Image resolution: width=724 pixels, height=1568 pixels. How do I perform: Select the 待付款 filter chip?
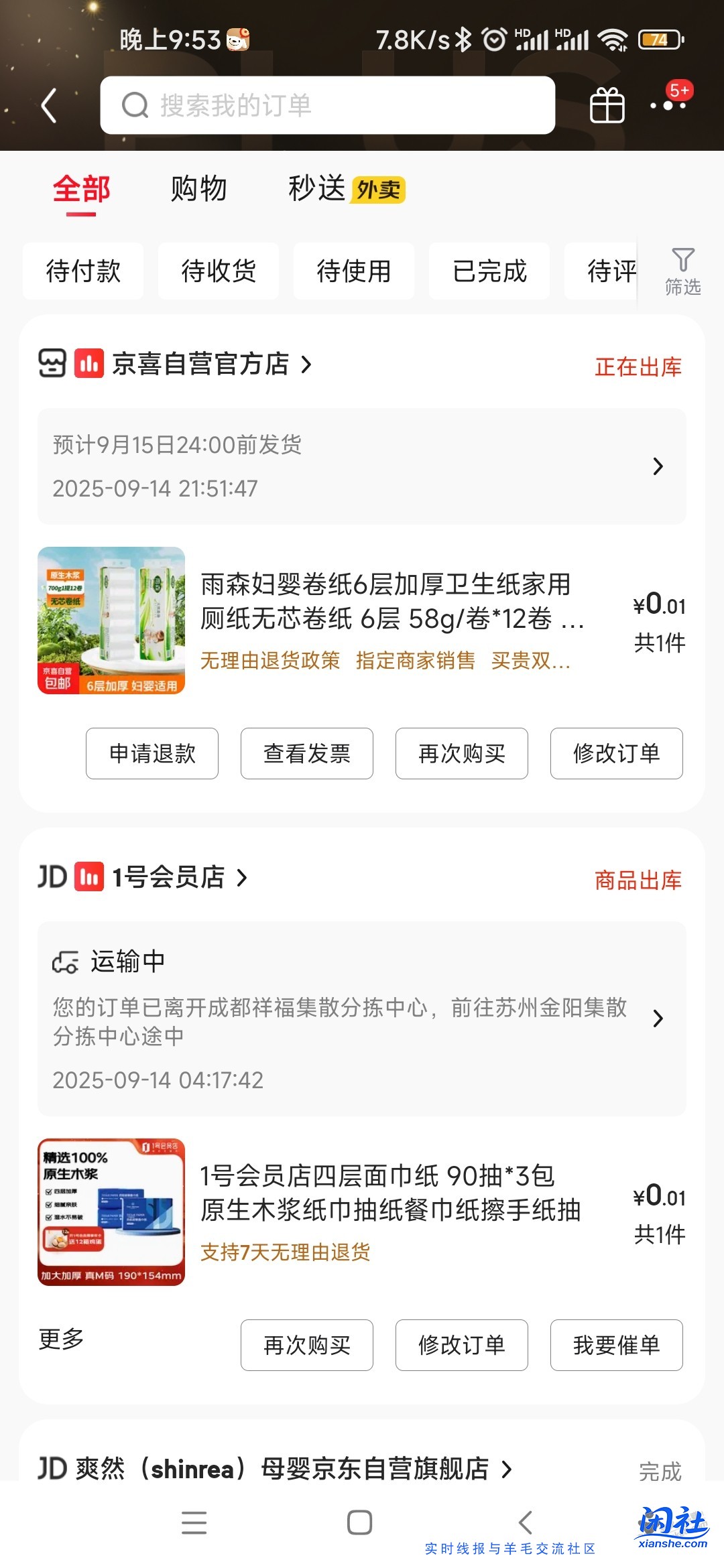(83, 271)
